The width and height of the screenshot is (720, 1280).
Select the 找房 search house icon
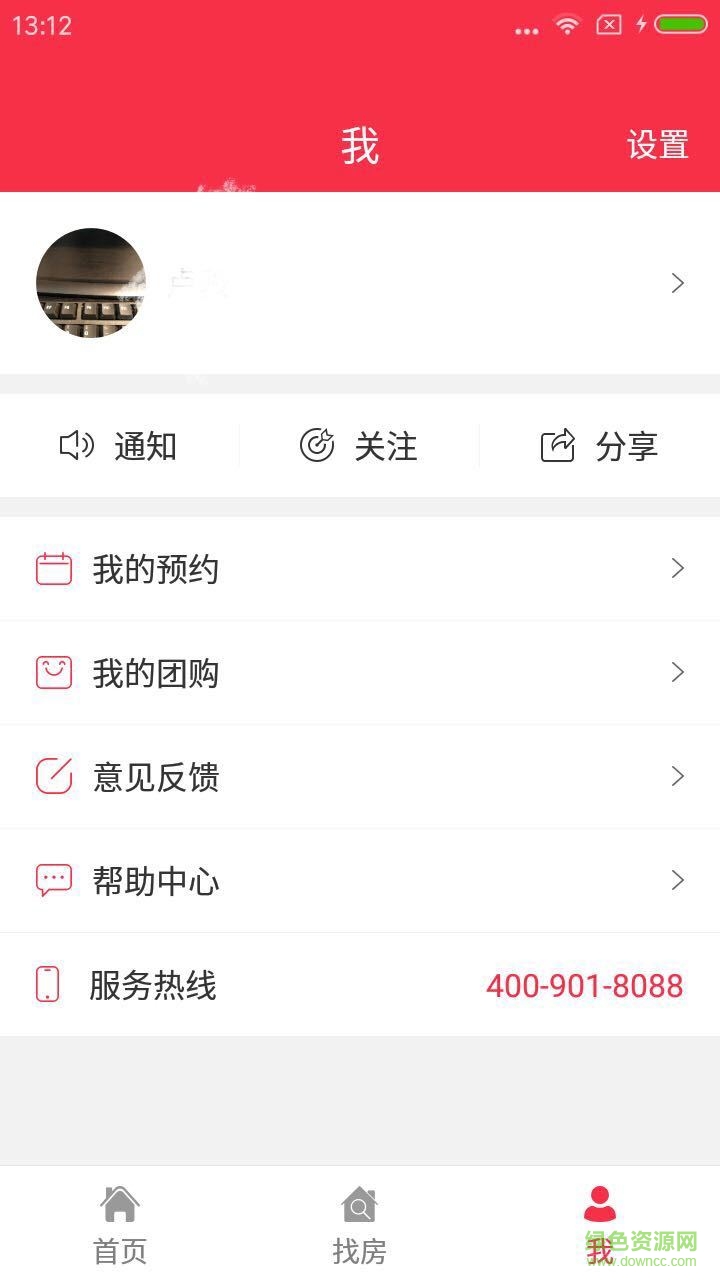coord(359,1205)
